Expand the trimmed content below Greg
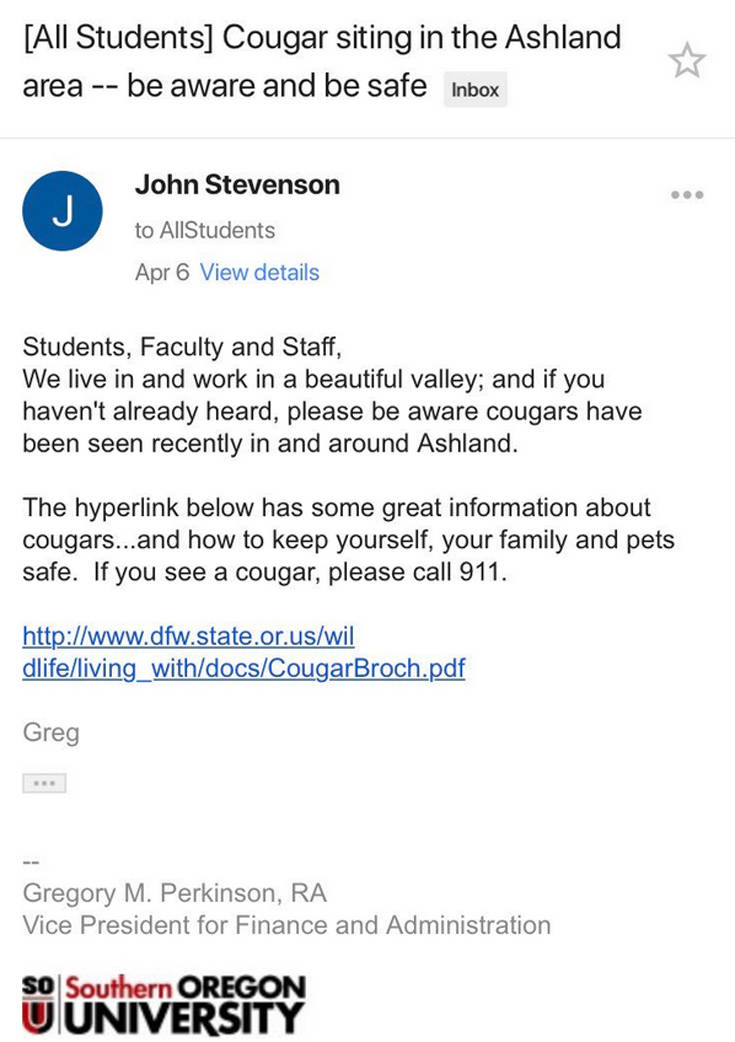Screen dimensions: 735x1042 coord(44,783)
